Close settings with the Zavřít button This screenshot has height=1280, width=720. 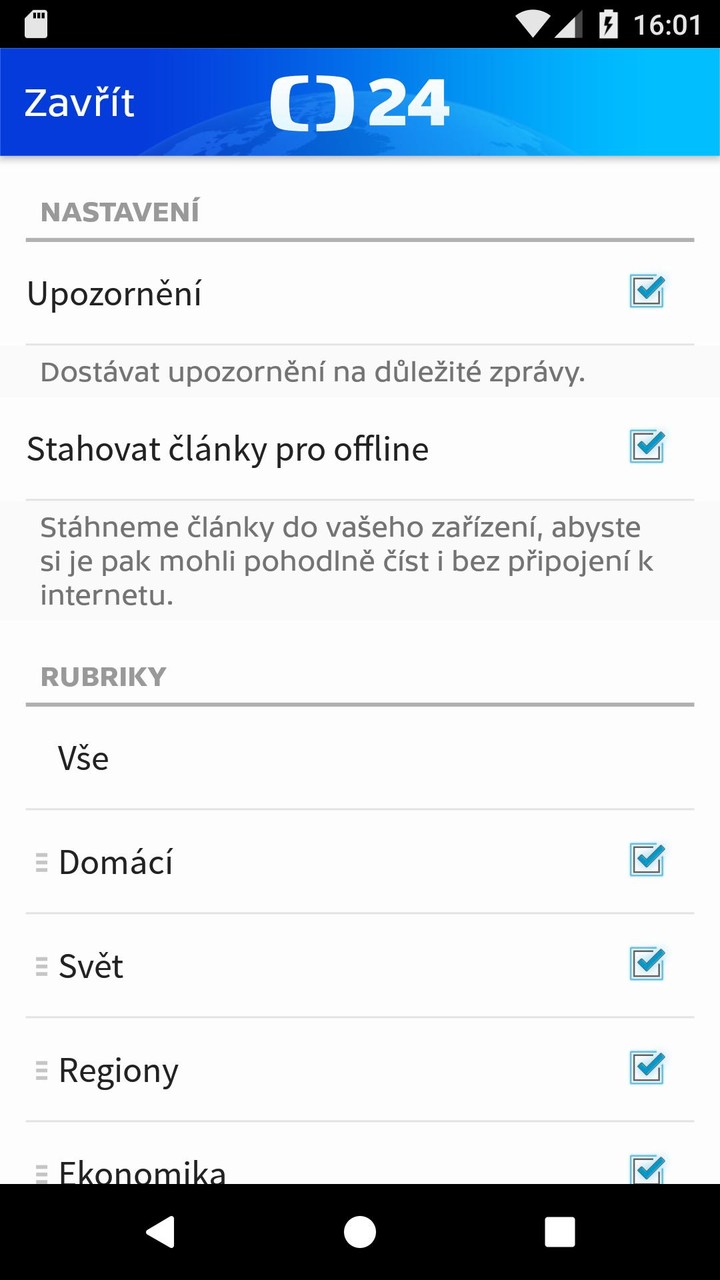point(79,103)
